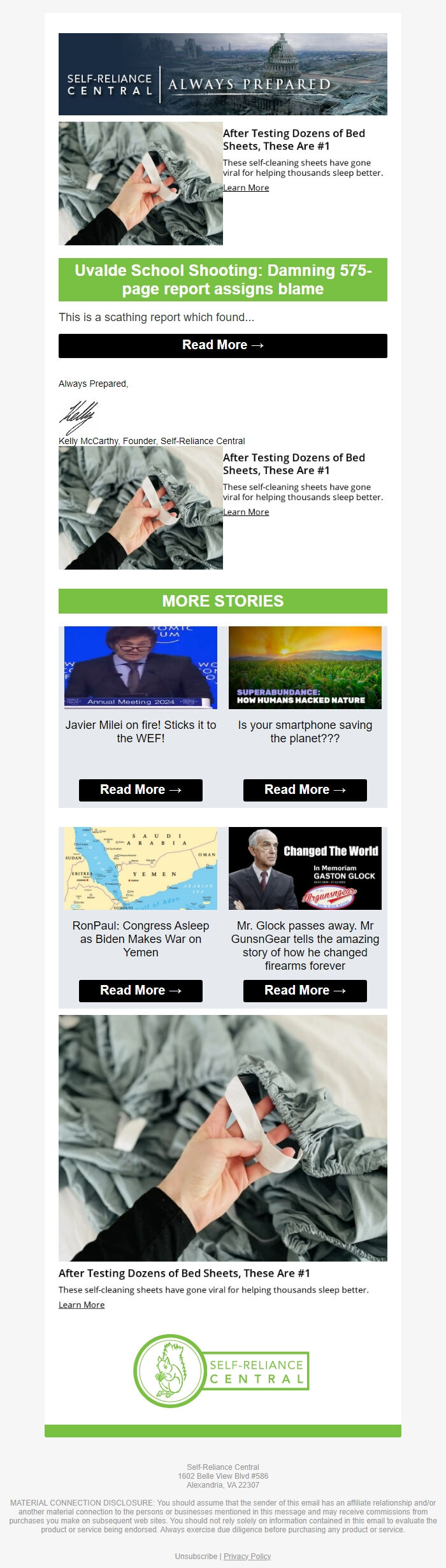Read more on the Mr. Glock story

305,991
